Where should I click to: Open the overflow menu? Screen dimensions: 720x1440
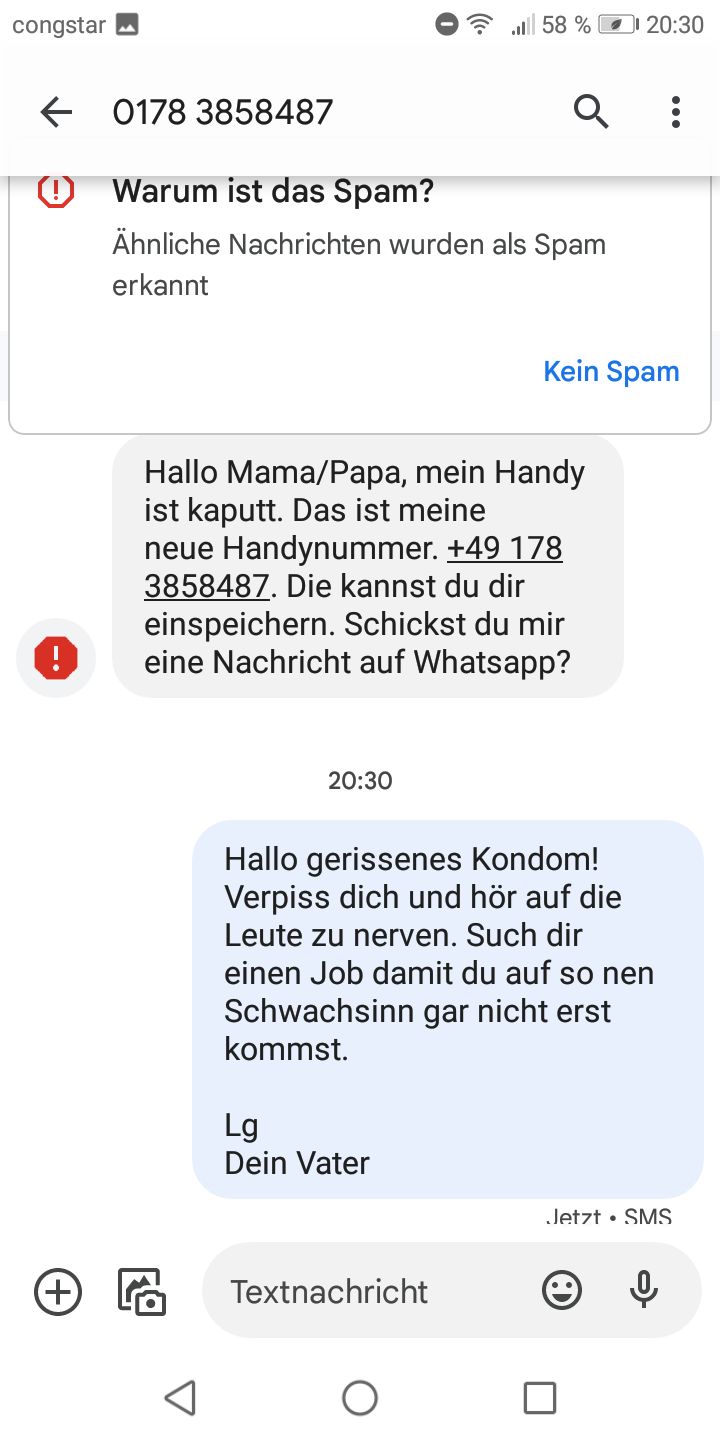pyautogui.click(x=676, y=112)
